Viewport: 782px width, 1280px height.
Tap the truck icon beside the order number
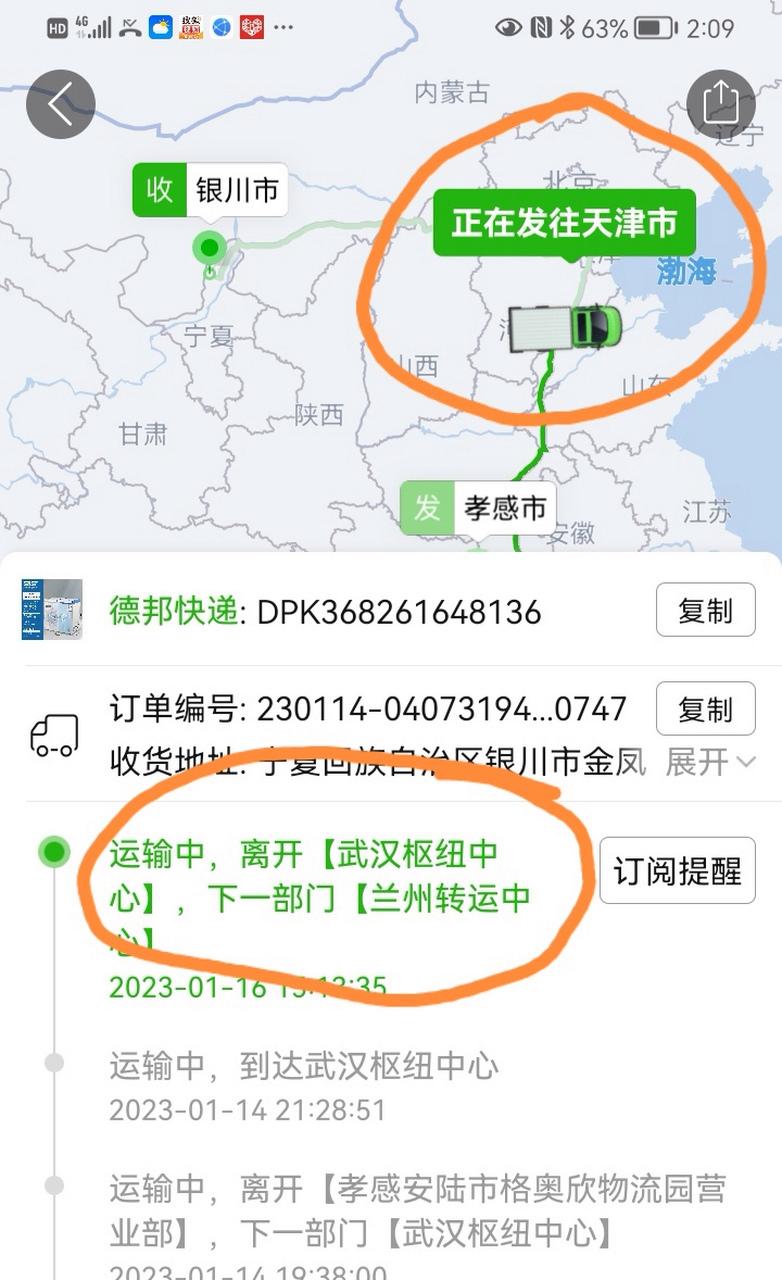tap(55, 735)
